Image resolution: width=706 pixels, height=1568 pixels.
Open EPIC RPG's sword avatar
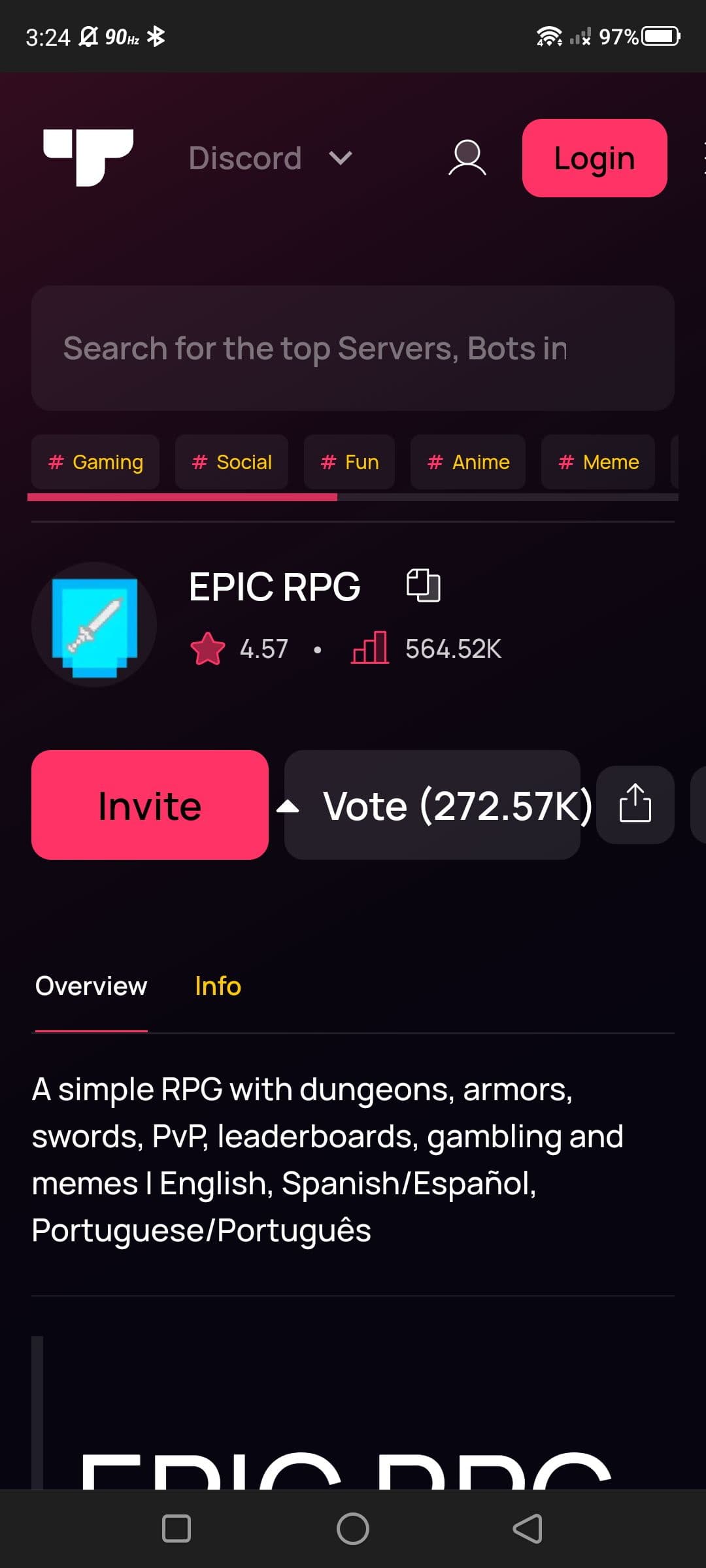point(94,624)
